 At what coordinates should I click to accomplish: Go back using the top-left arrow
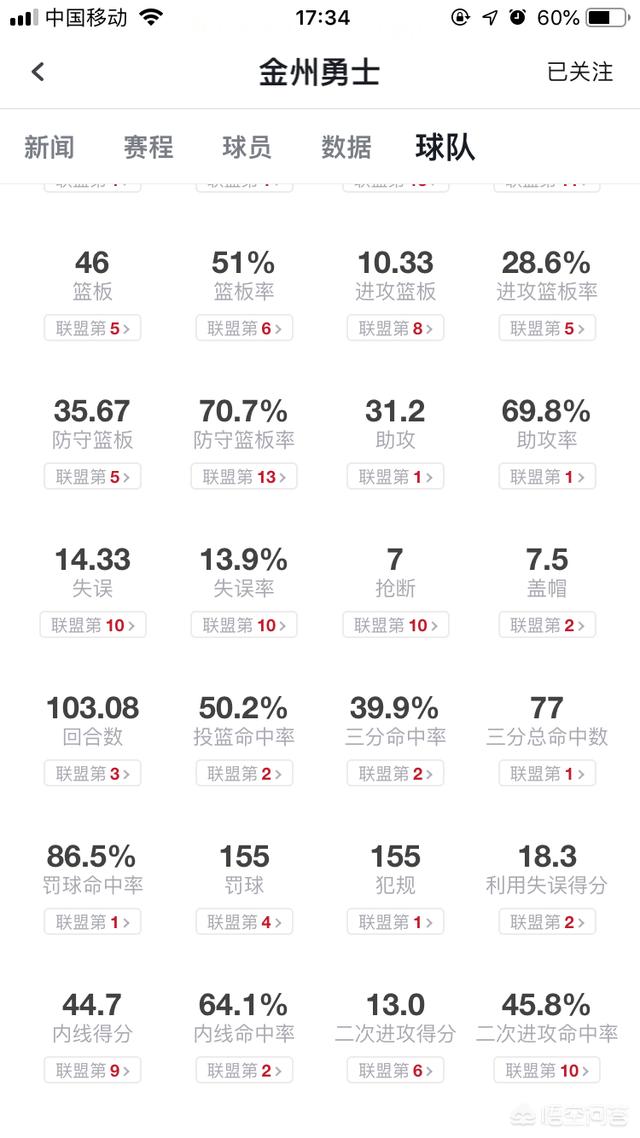(x=38, y=71)
